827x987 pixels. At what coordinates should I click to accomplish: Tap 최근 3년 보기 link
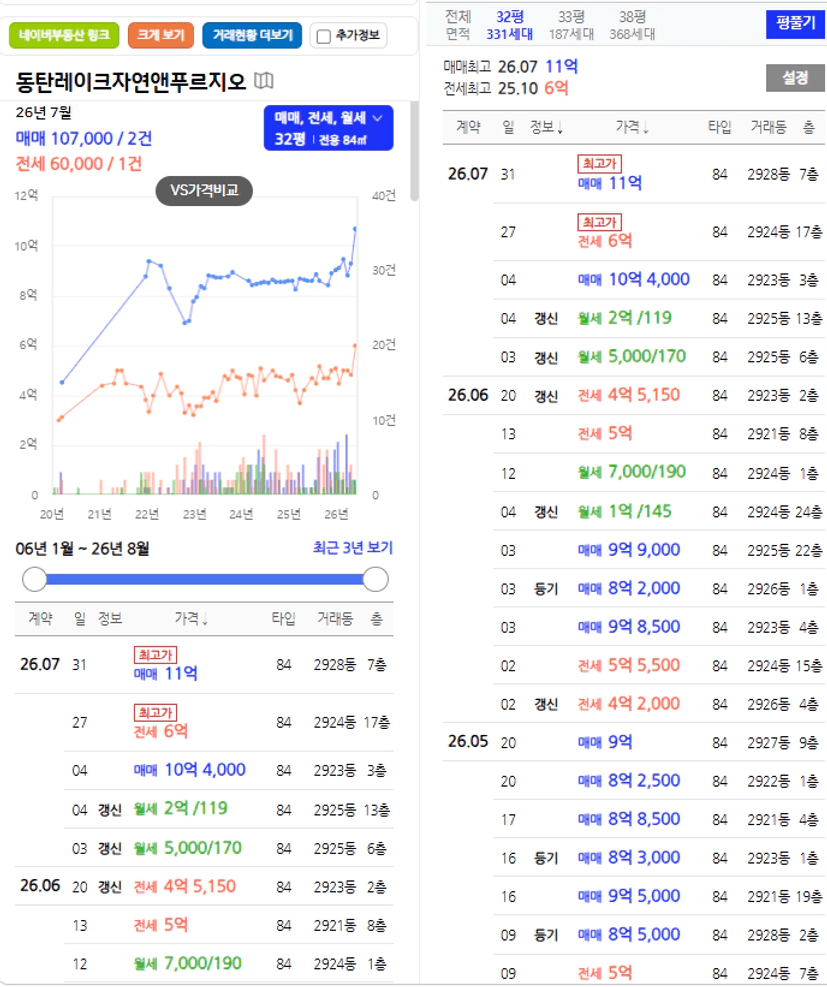pos(352,548)
